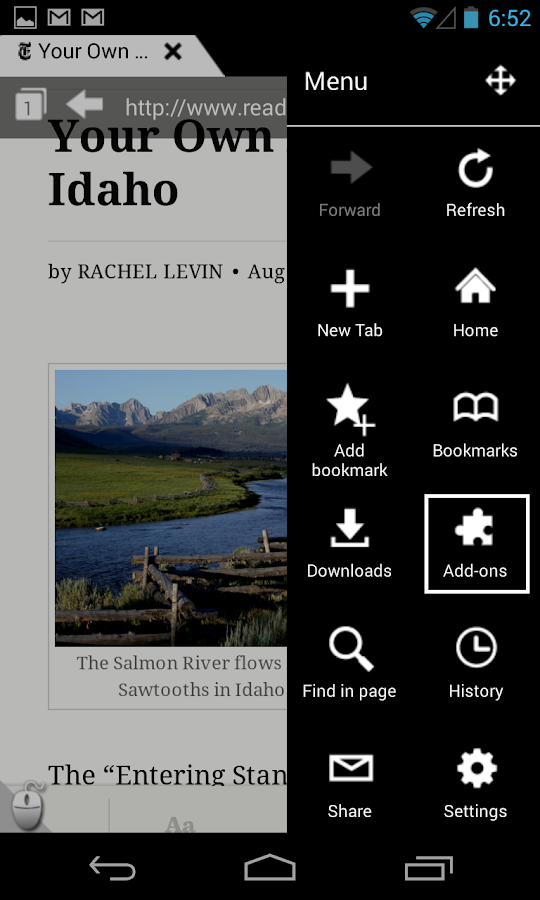Open Add-ons
Image resolution: width=540 pixels, height=900 pixels.
476,544
